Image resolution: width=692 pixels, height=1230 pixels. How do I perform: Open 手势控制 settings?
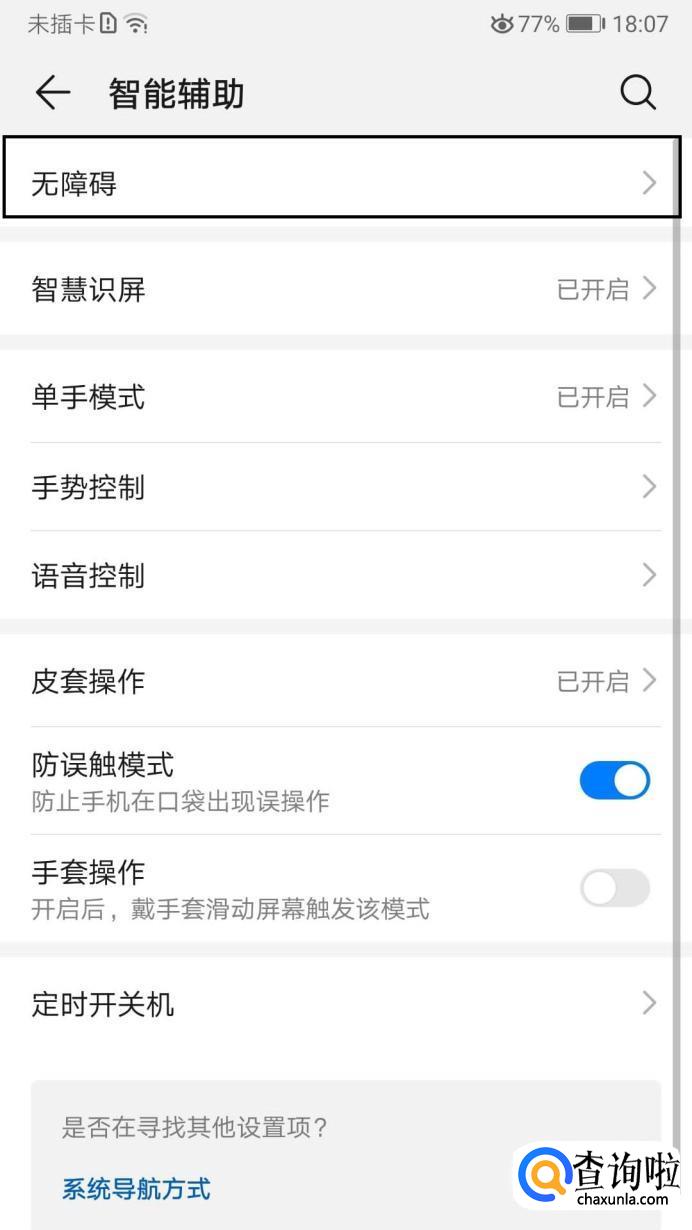(x=340, y=487)
